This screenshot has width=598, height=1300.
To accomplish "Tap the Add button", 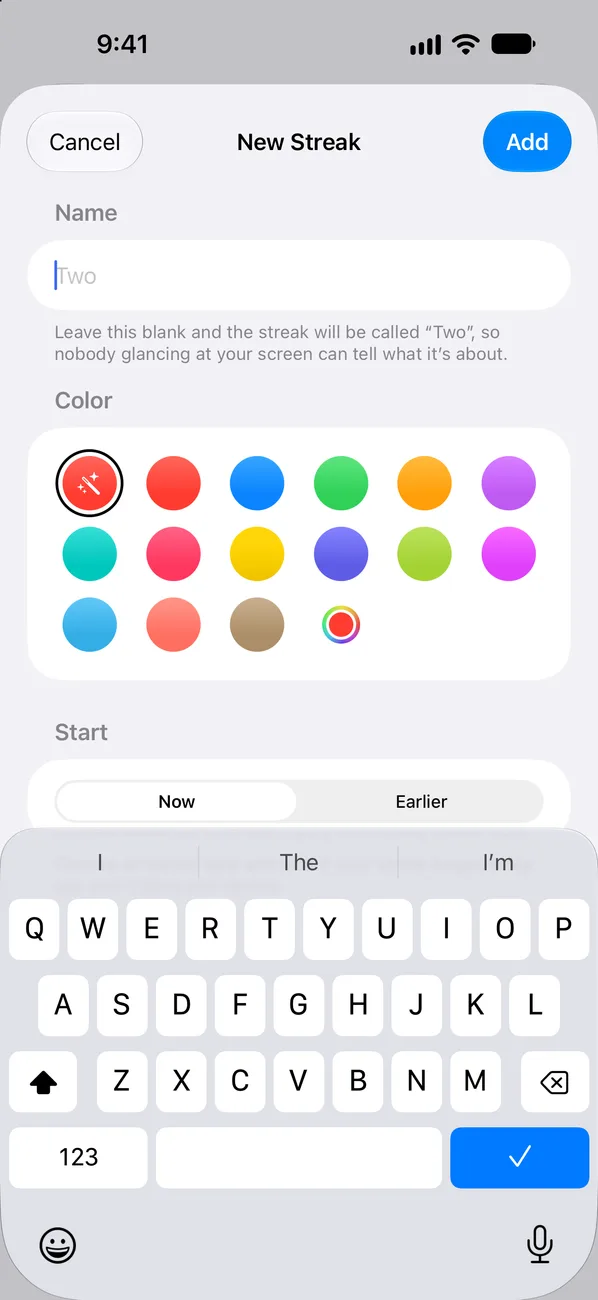I will click(x=527, y=142).
